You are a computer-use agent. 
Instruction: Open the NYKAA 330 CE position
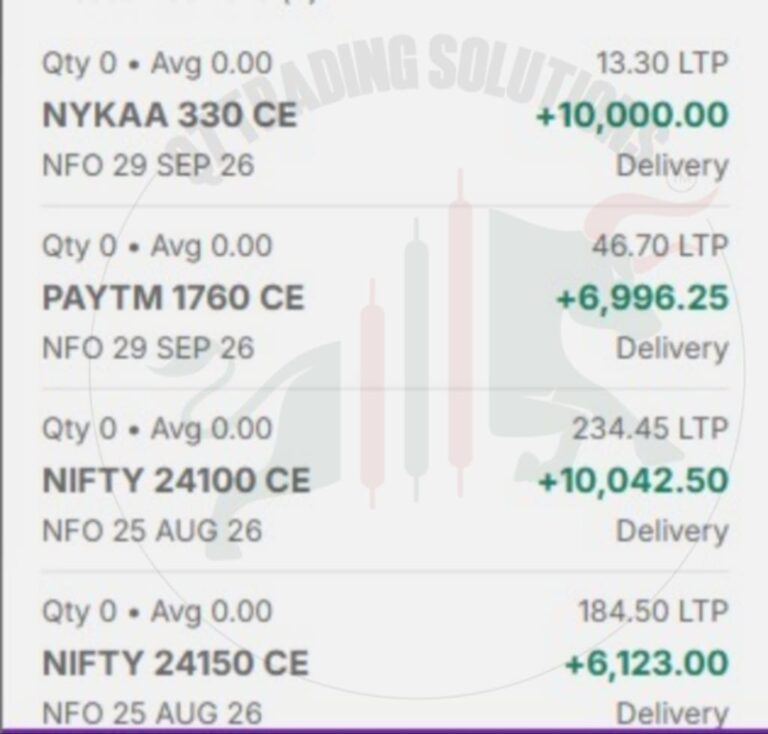point(385,115)
